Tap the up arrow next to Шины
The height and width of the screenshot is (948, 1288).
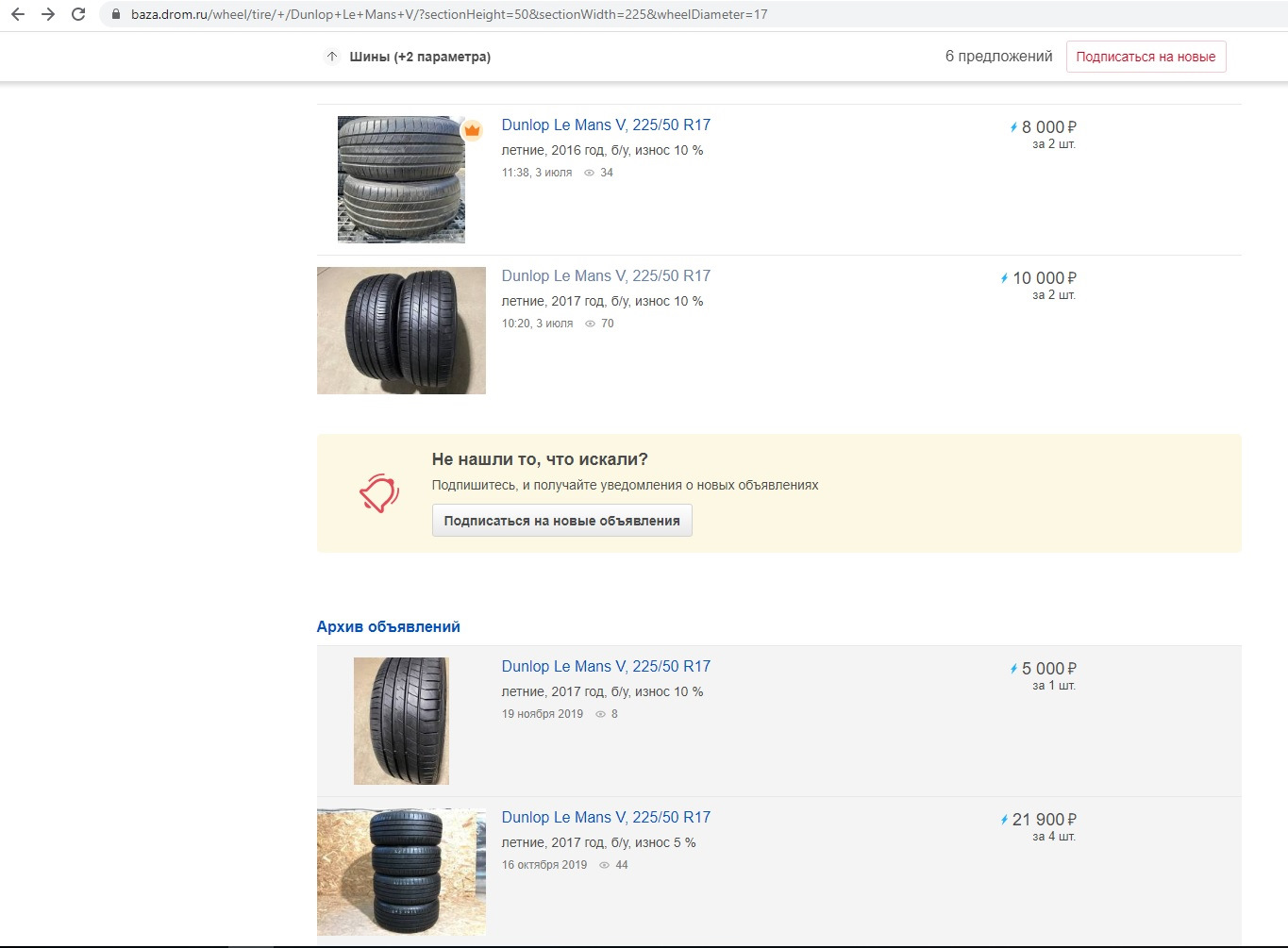pos(331,57)
